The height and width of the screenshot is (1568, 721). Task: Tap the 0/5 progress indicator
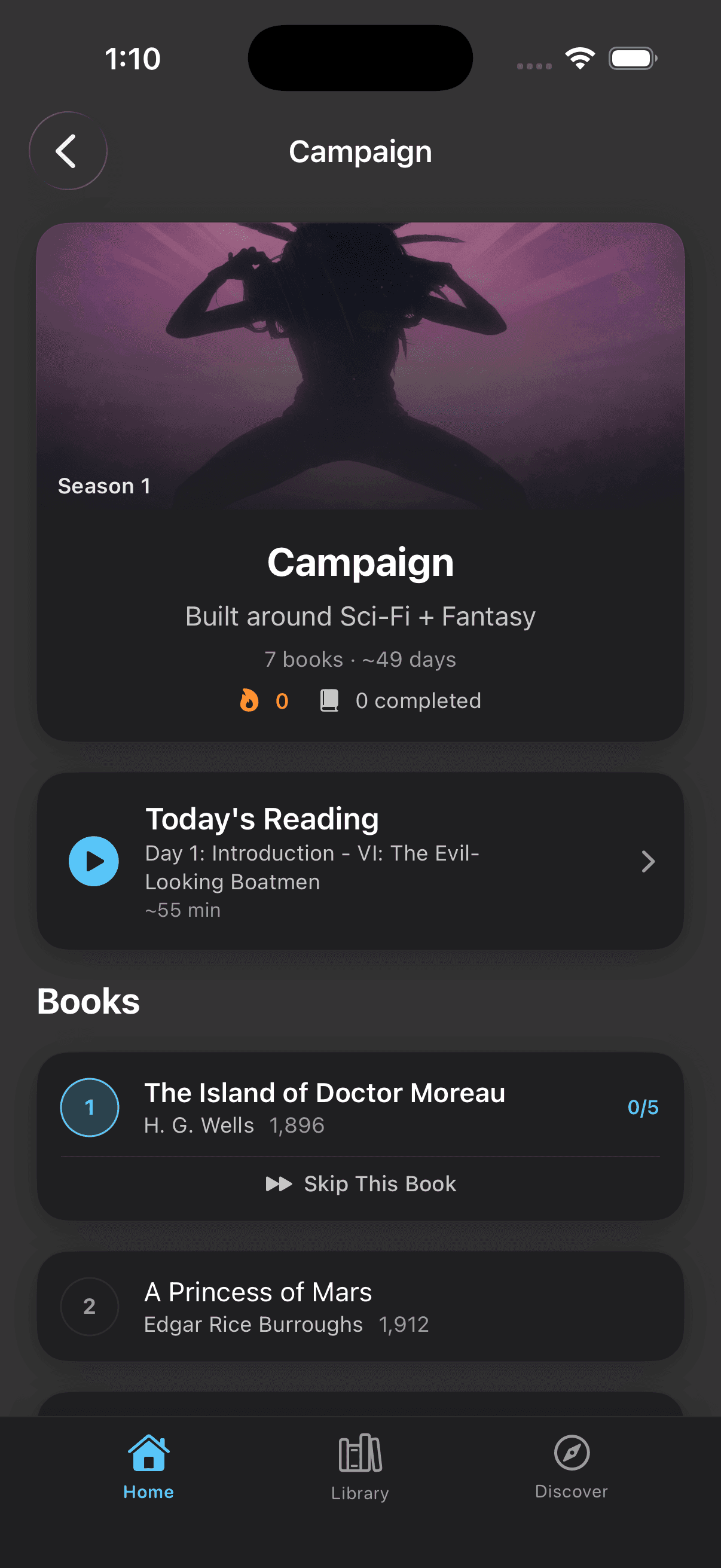tap(643, 1107)
